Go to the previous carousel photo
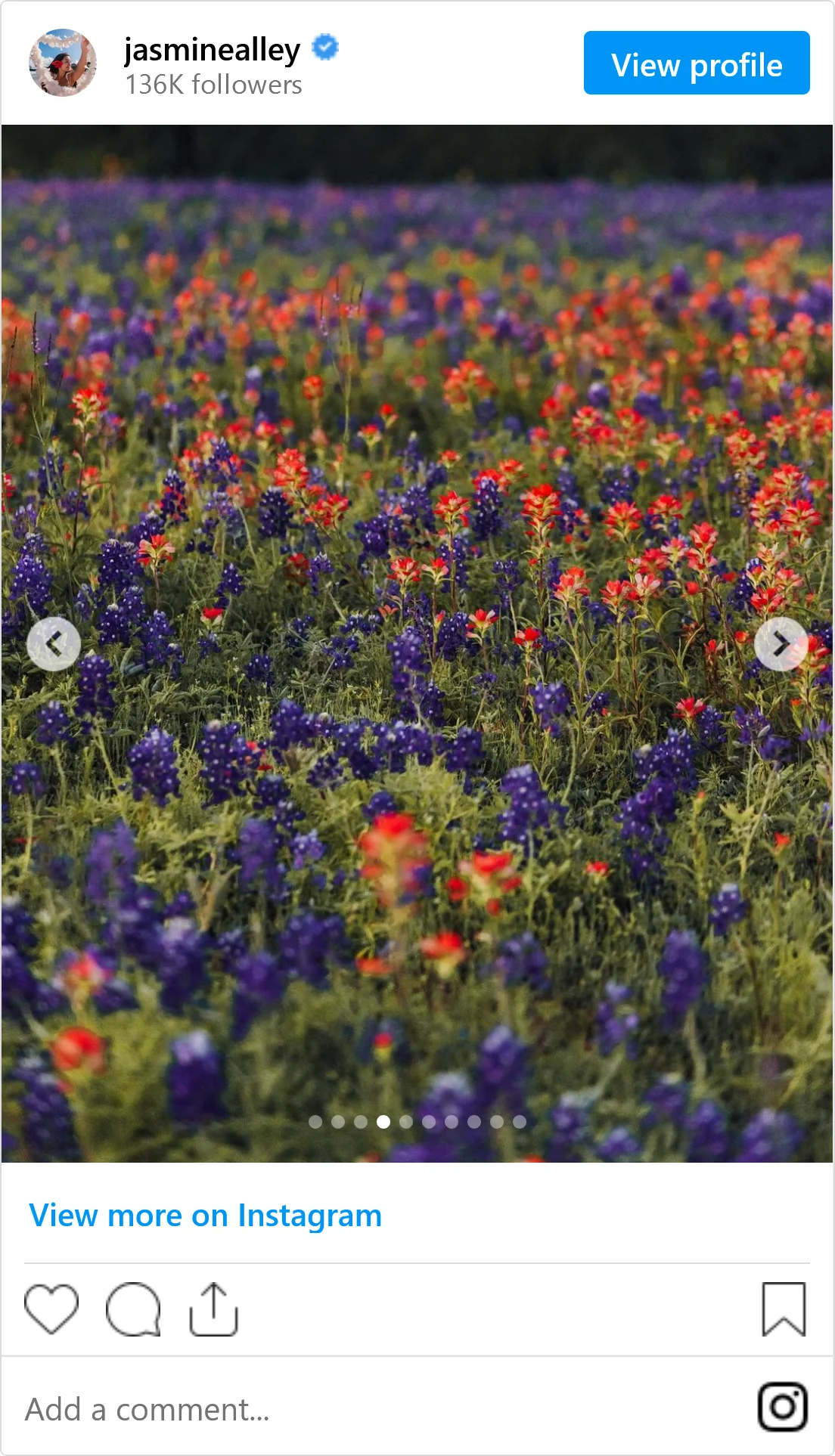 point(54,644)
